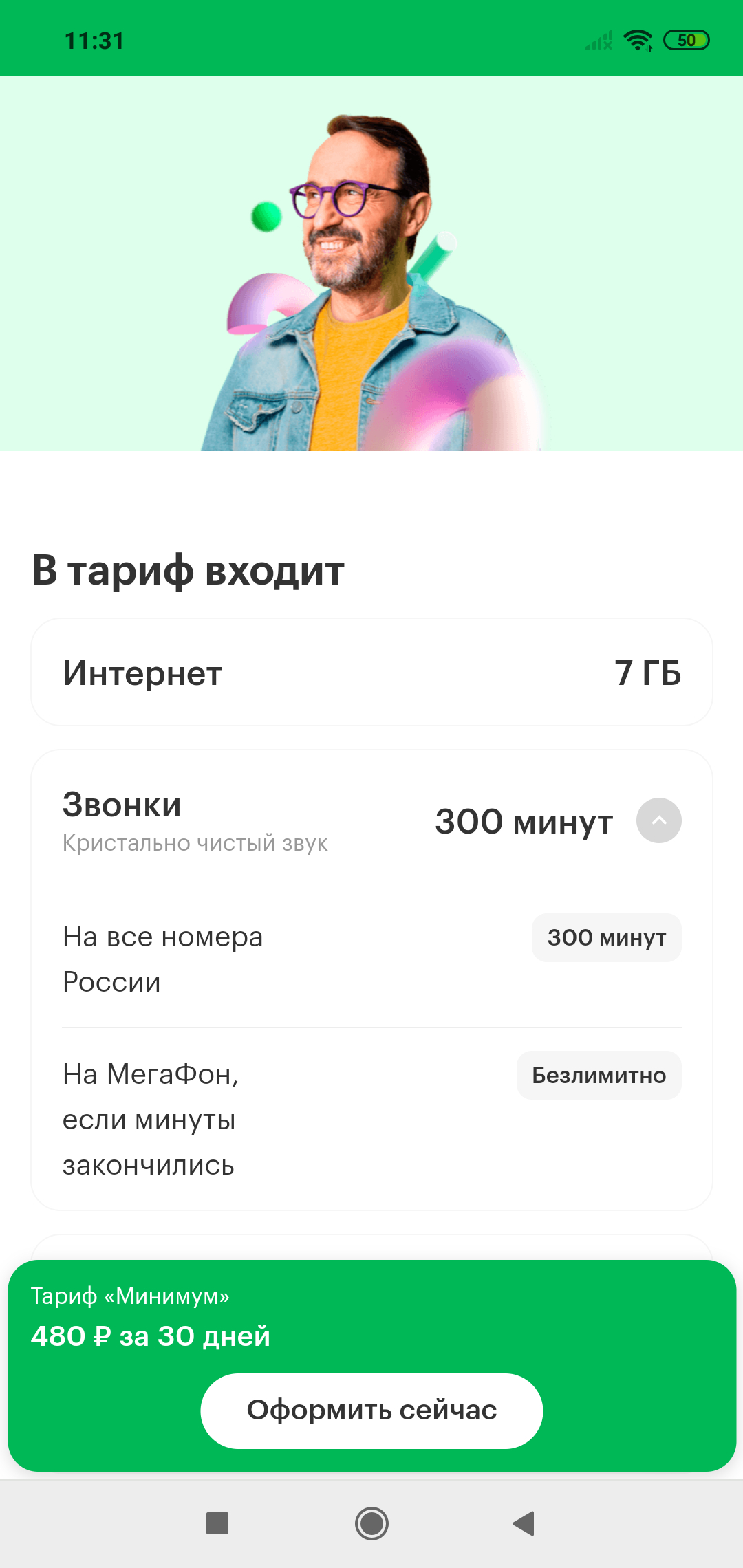
Task: Go to the home screen
Action: [371, 1523]
